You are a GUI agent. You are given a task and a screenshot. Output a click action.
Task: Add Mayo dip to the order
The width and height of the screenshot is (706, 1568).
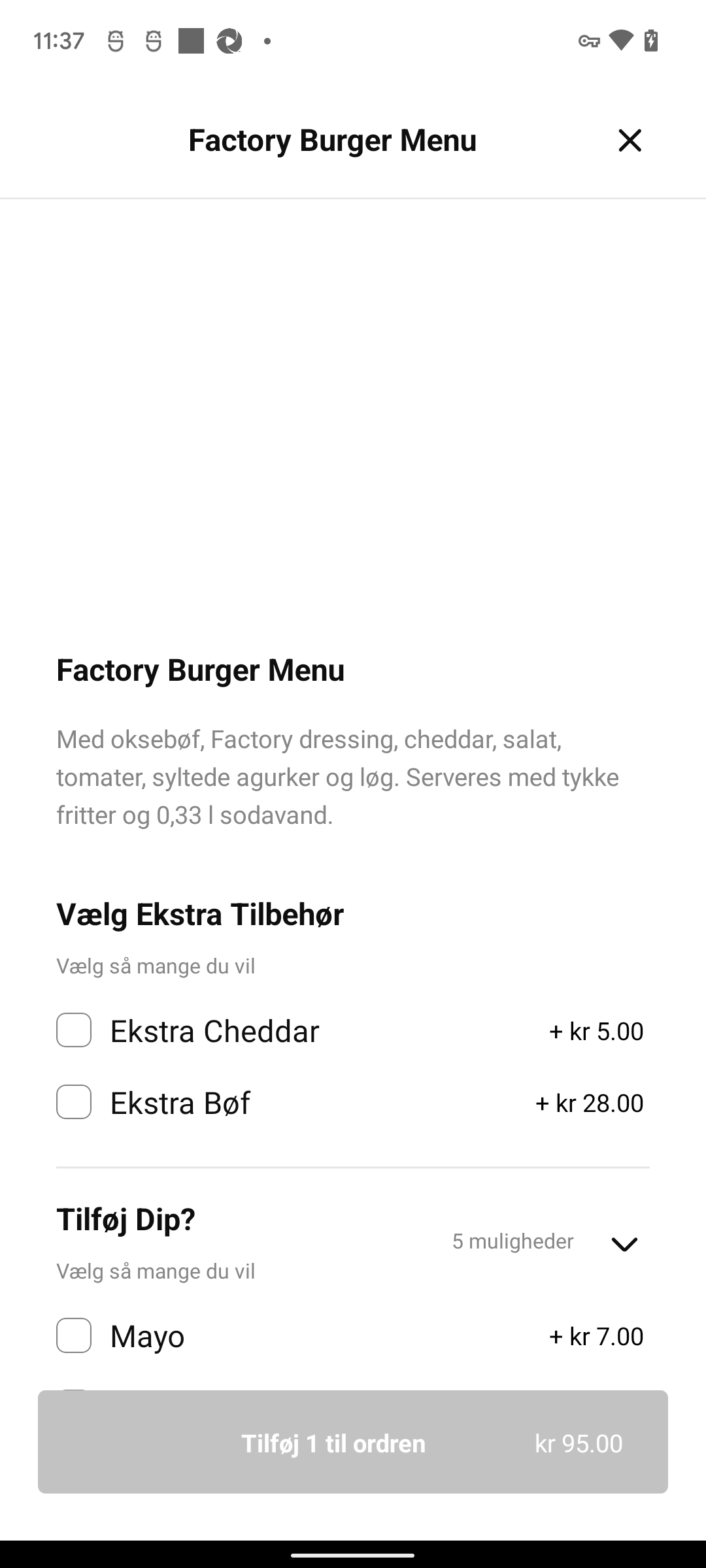point(74,1335)
